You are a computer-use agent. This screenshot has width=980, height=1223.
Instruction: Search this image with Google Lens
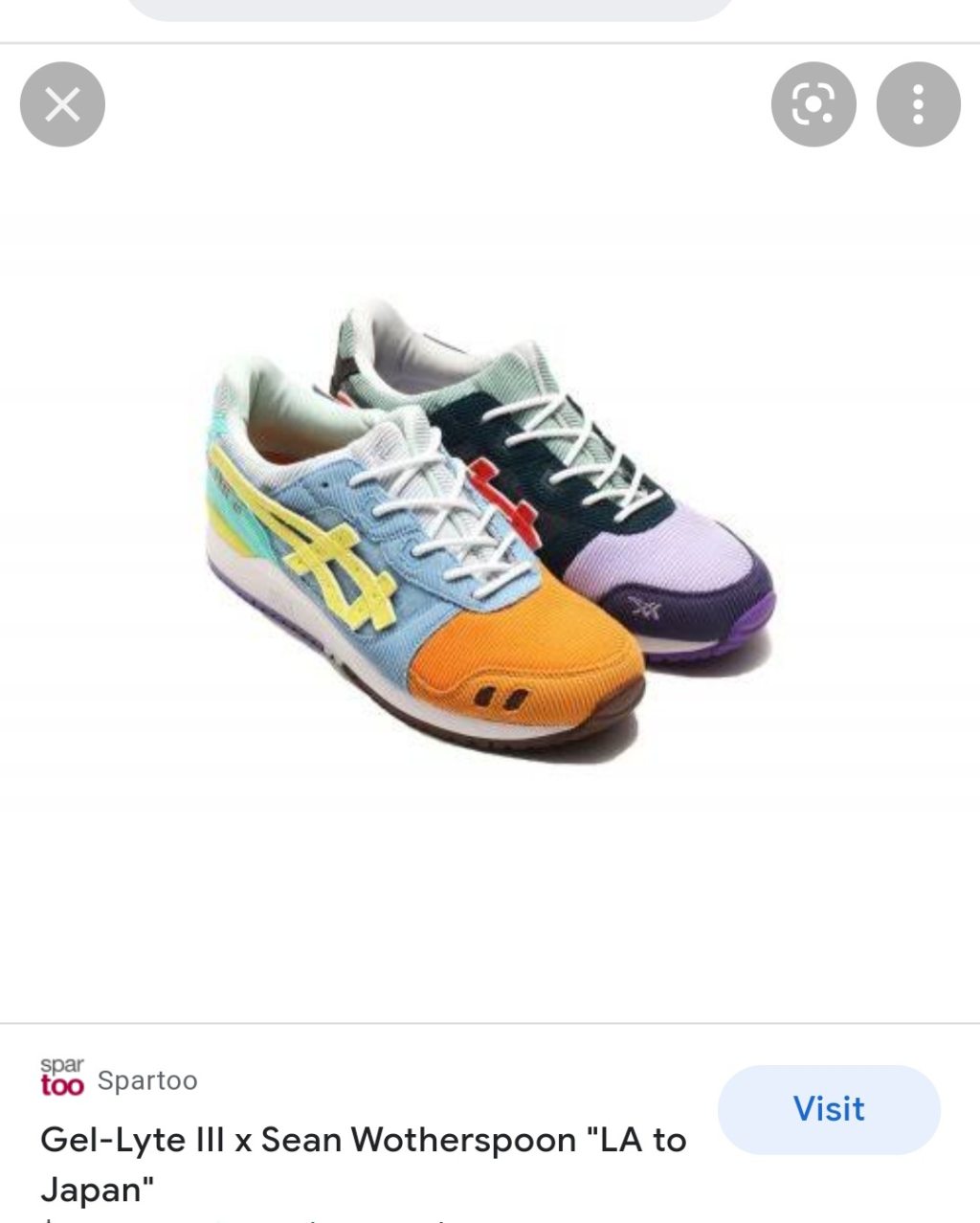tap(813, 104)
